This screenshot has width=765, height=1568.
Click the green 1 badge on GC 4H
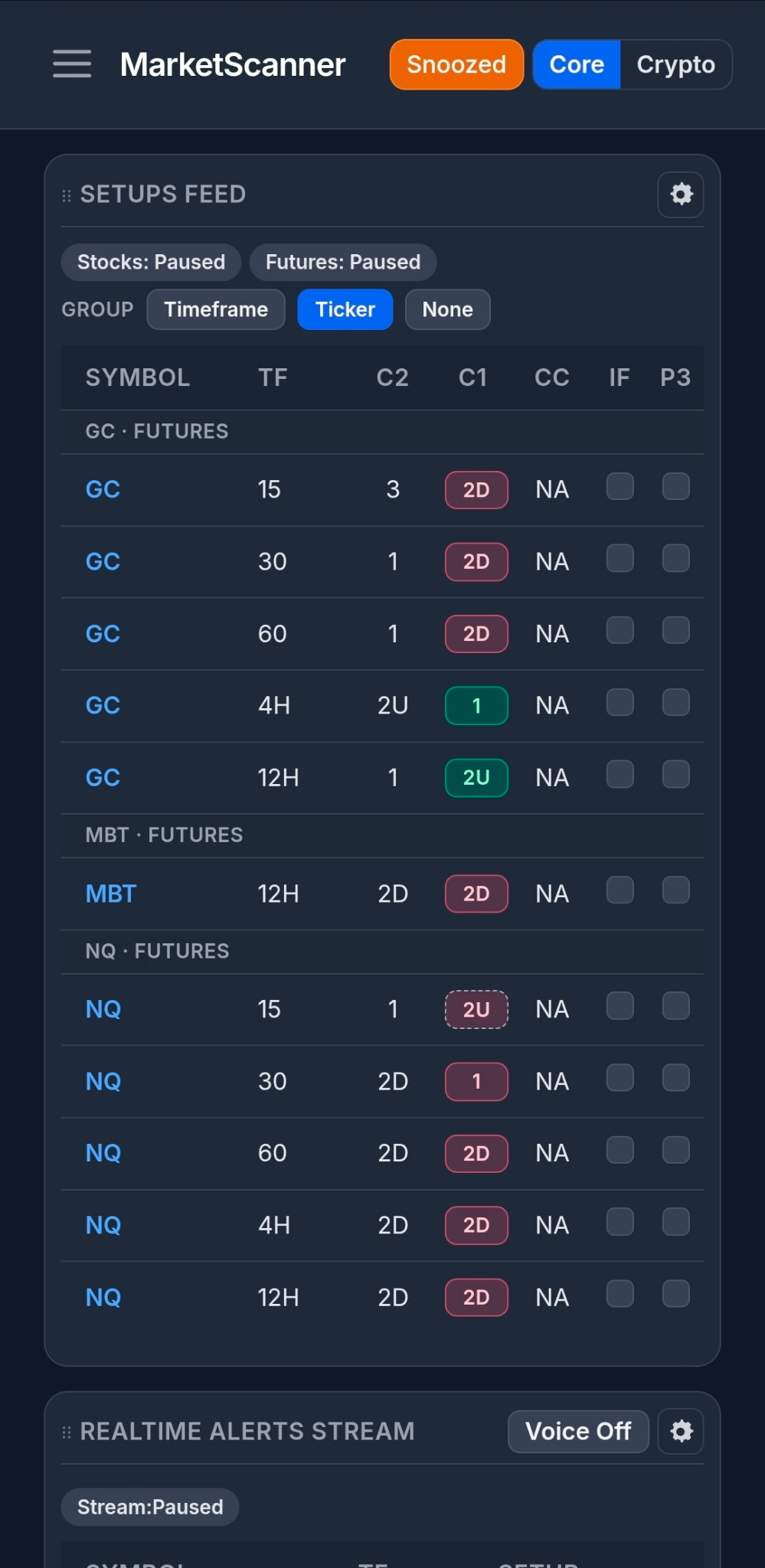(475, 705)
